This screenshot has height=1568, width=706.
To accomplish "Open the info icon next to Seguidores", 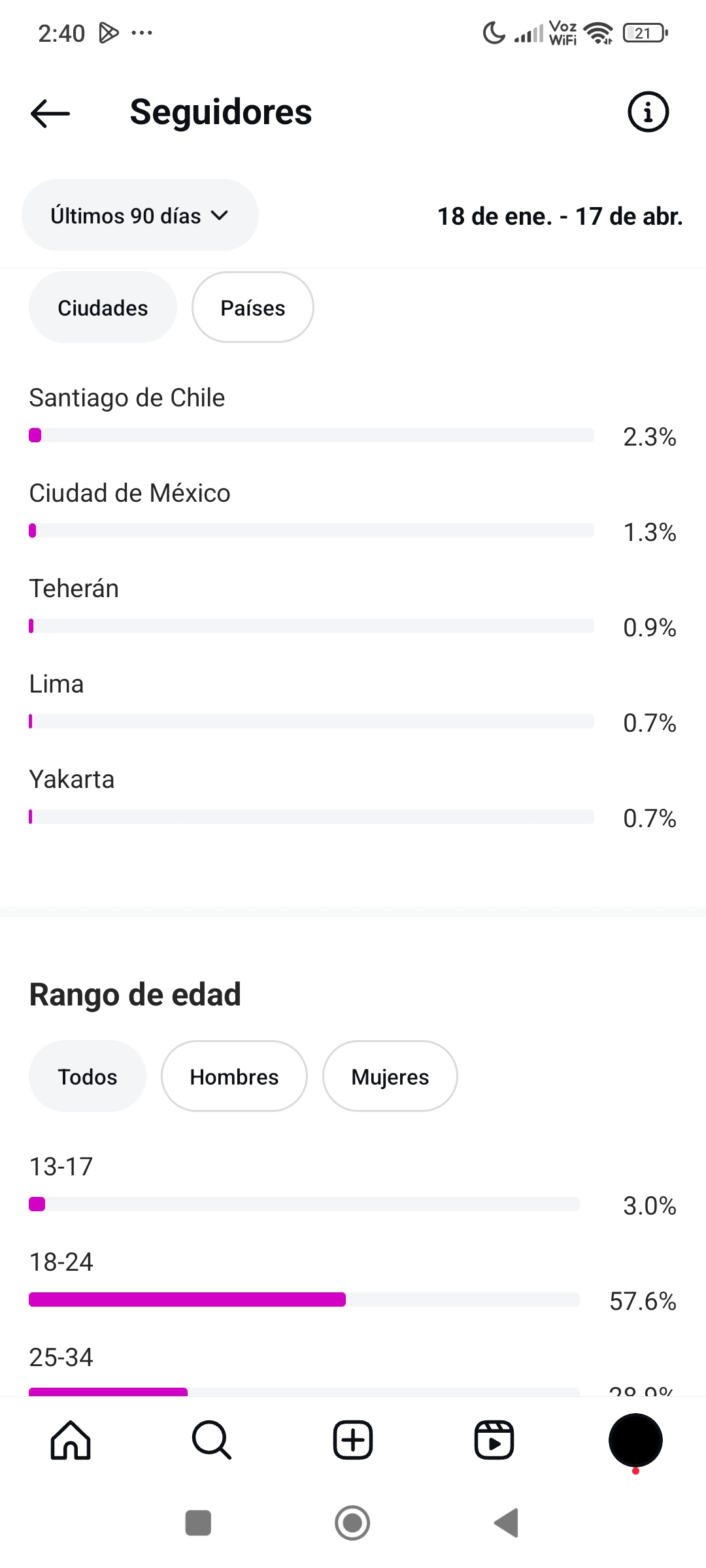I will [x=648, y=112].
